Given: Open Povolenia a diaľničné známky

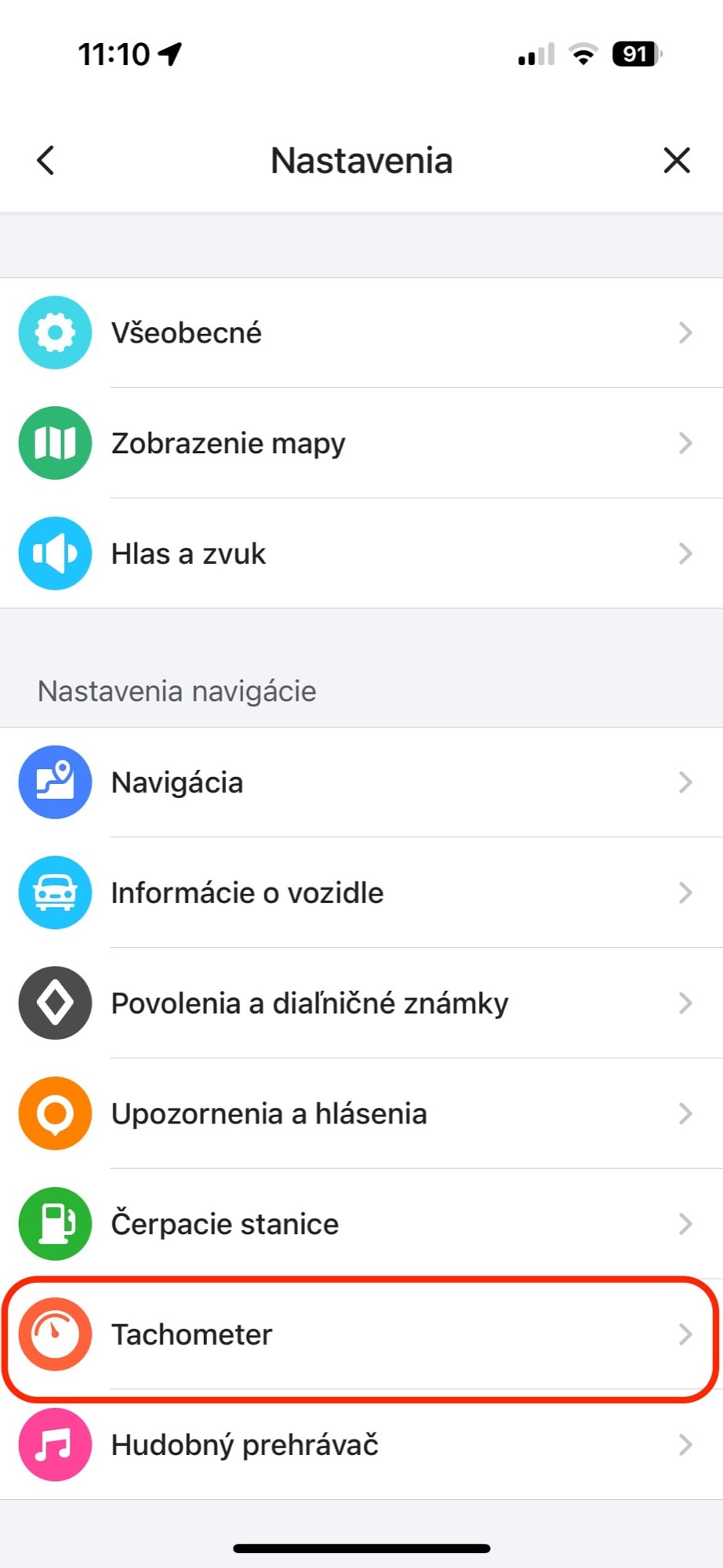Looking at the screenshot, I should [x=361, y=1004].
